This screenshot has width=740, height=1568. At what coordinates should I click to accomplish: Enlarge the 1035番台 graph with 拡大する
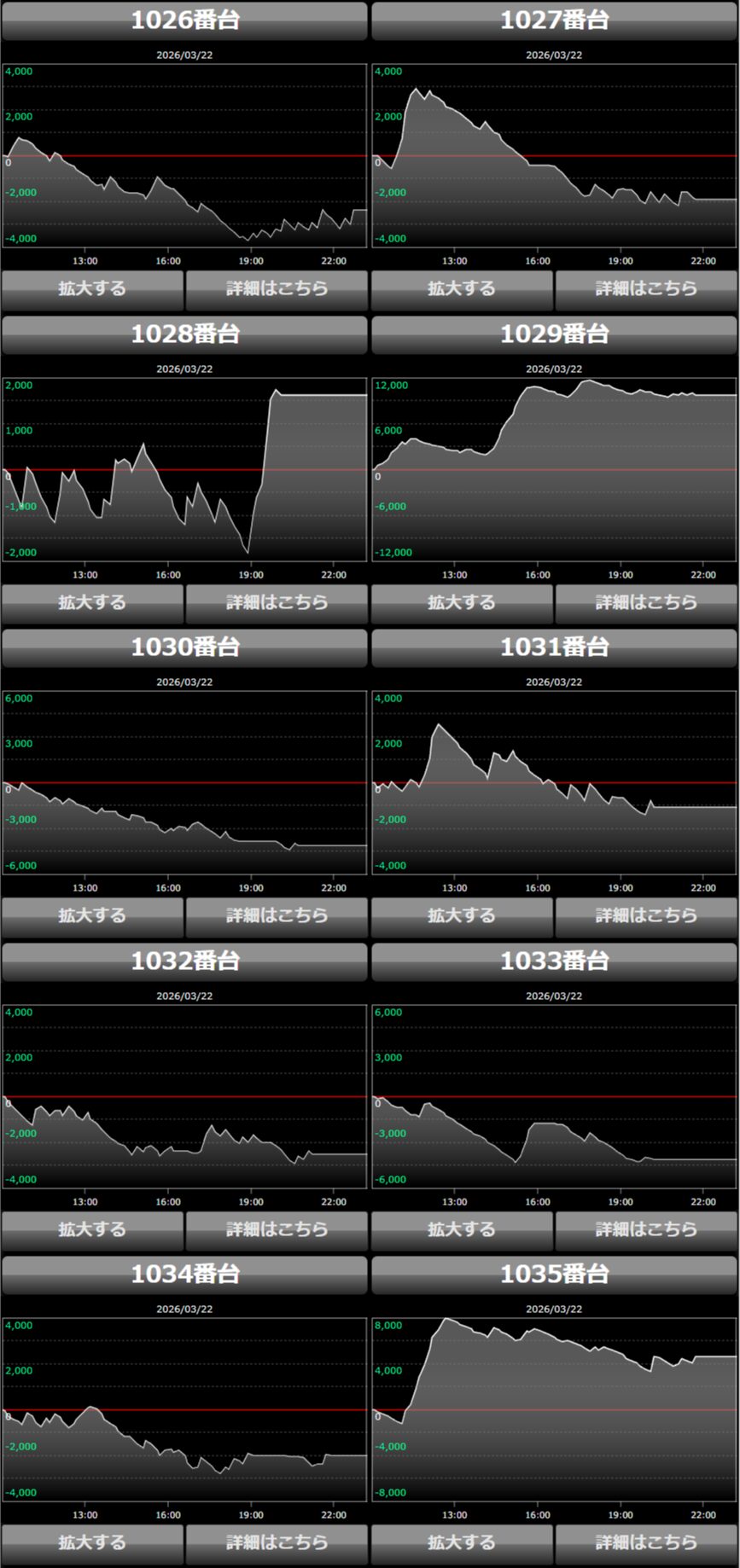click(462, 1543)
